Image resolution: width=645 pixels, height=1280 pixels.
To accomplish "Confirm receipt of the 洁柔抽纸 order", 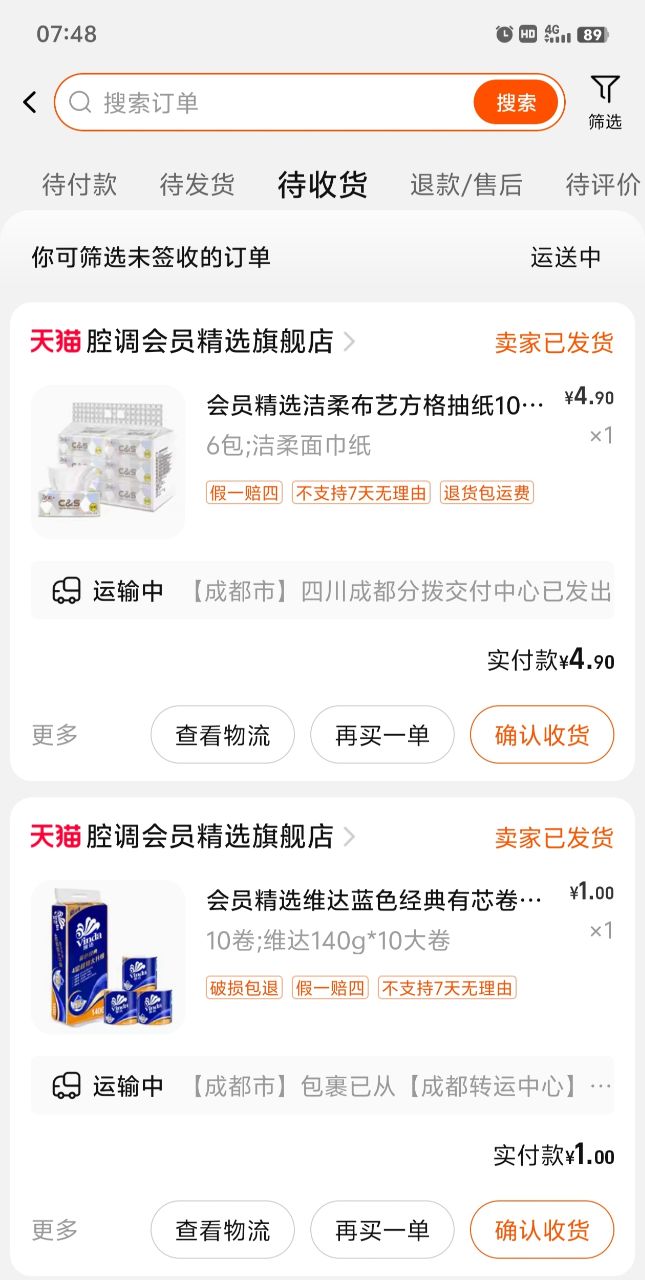I will (x=542, y=735).
